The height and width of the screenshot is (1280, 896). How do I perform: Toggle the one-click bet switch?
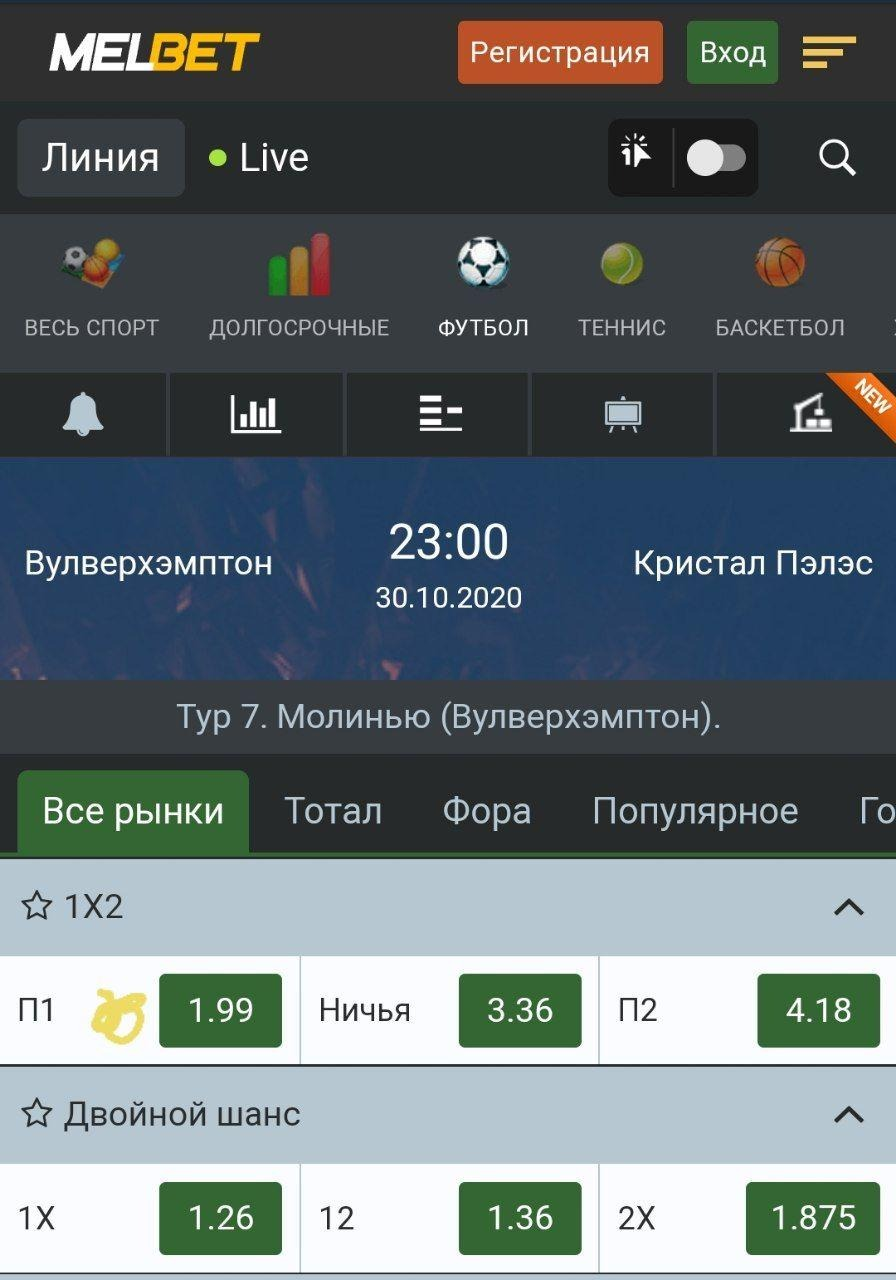coord(716,158)
